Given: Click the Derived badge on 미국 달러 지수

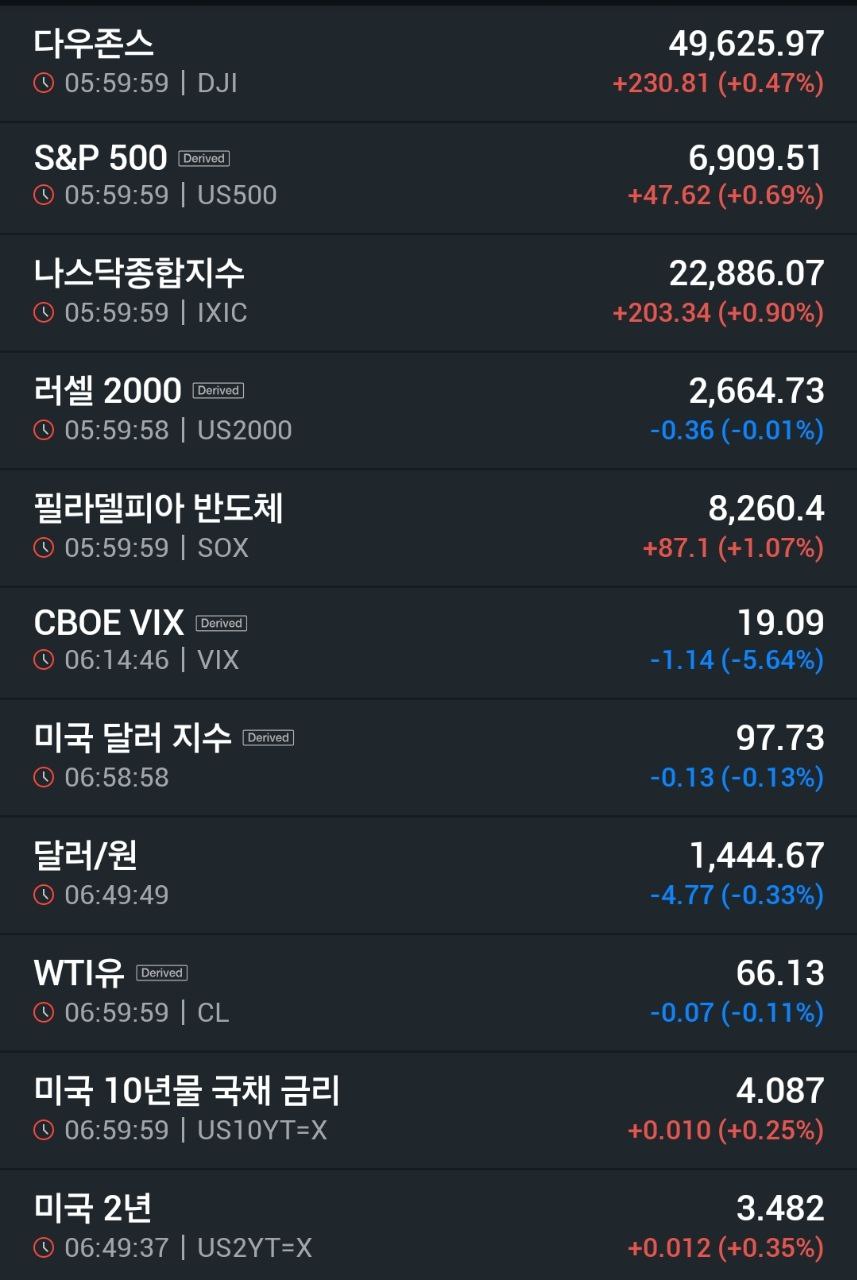Looking at the screenshot, I should [x=267, y=737].
